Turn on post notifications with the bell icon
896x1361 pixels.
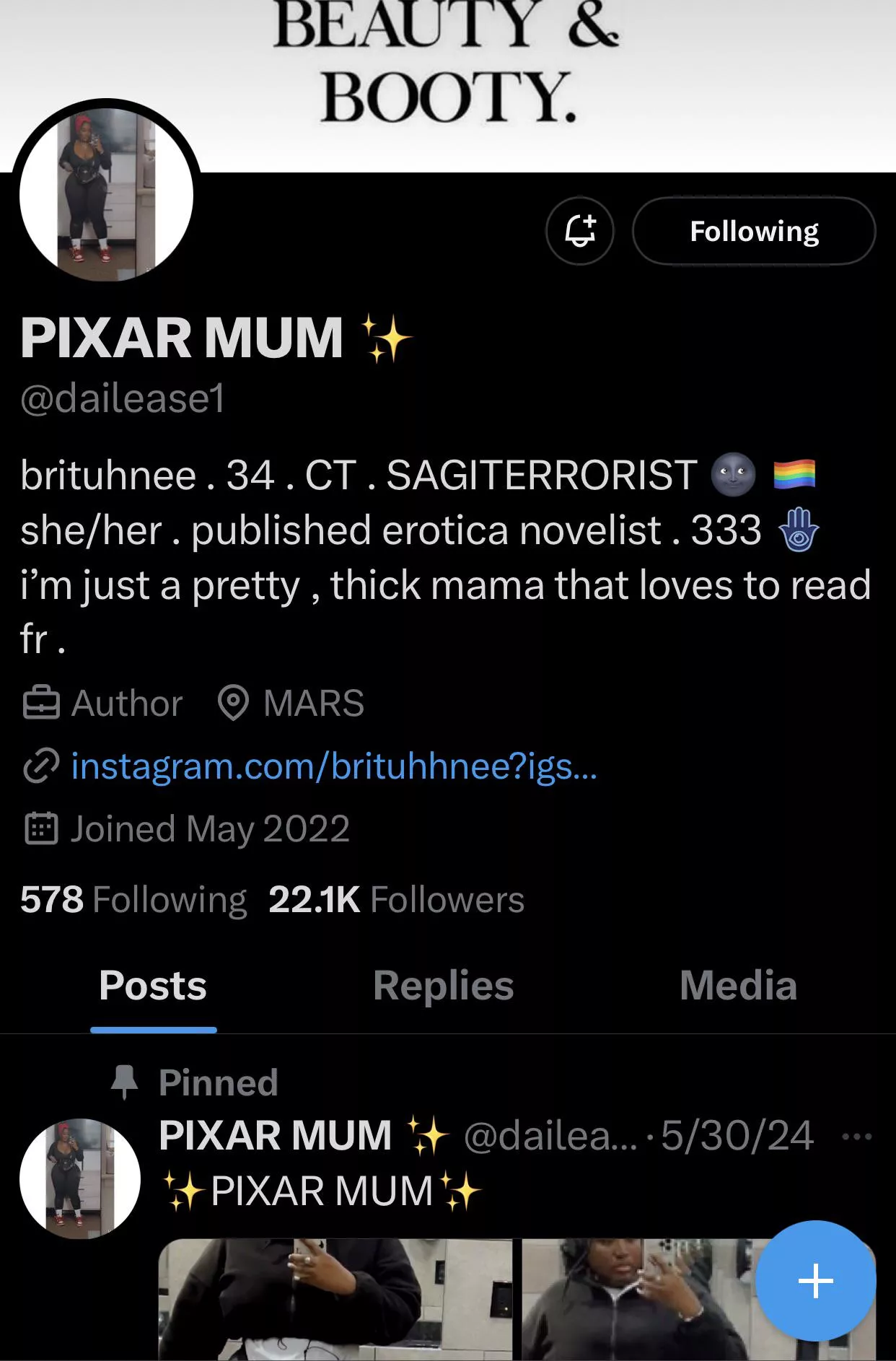point(579,231)
